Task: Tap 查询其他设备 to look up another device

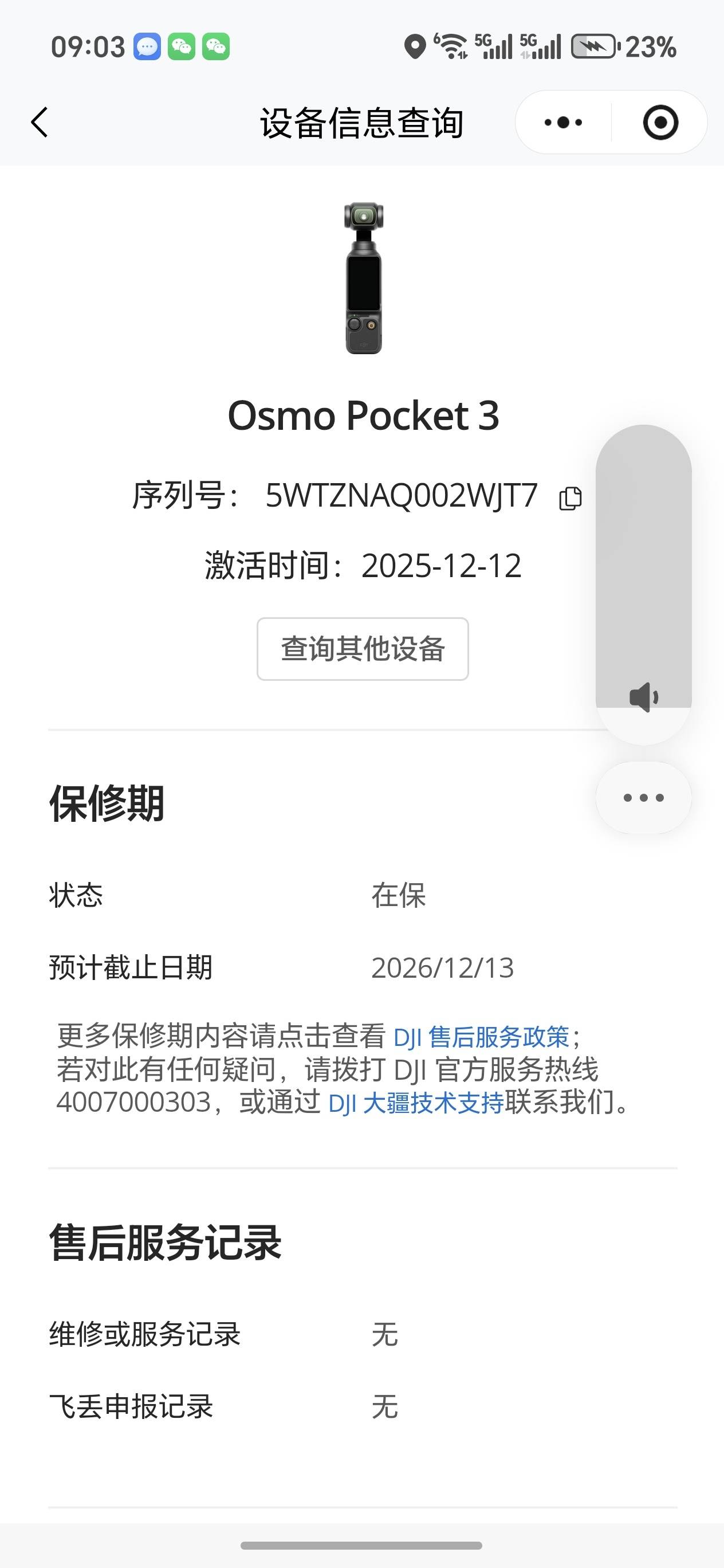Action: tap(363, 649)
